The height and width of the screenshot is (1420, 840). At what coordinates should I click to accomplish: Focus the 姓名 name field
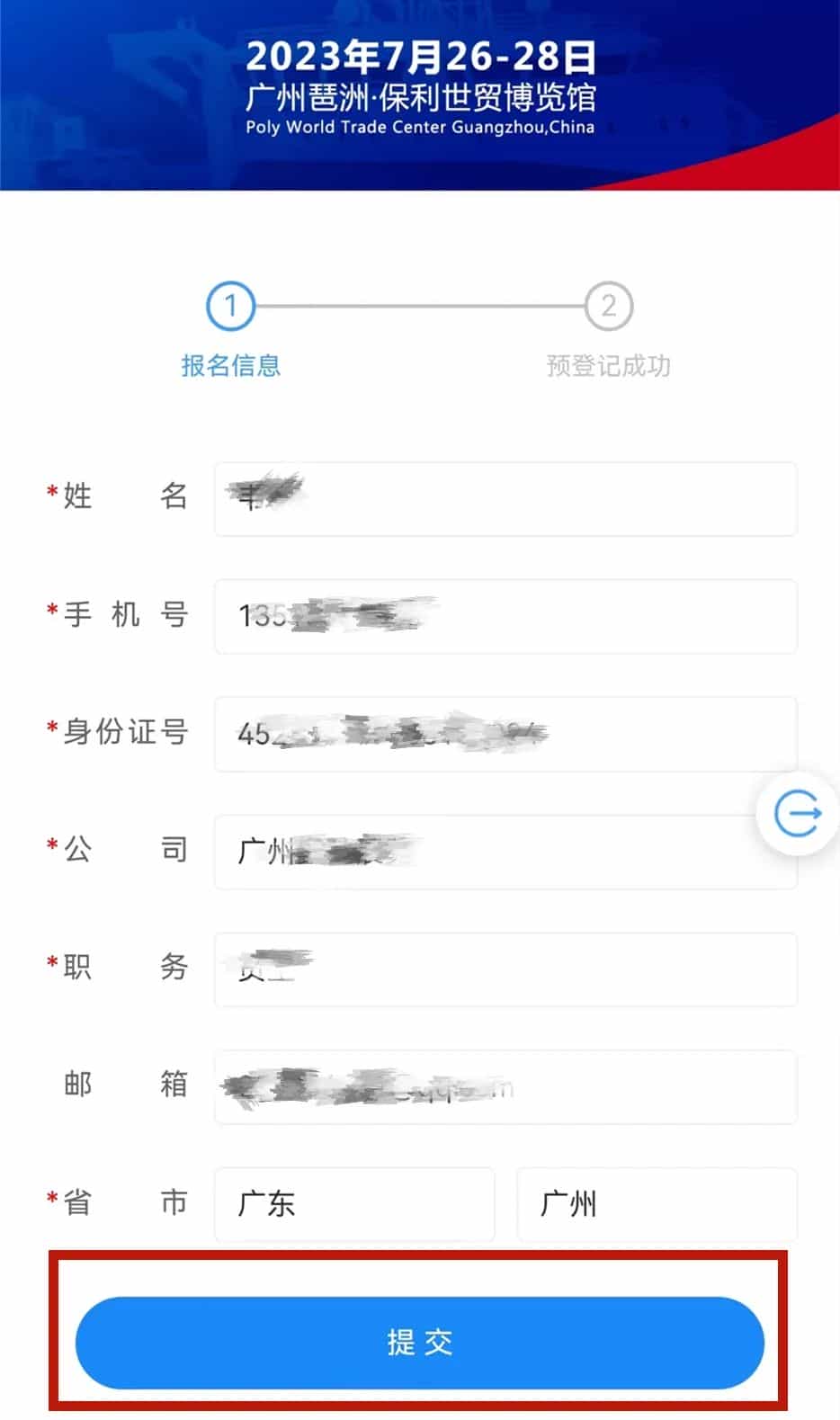(505, 499)
